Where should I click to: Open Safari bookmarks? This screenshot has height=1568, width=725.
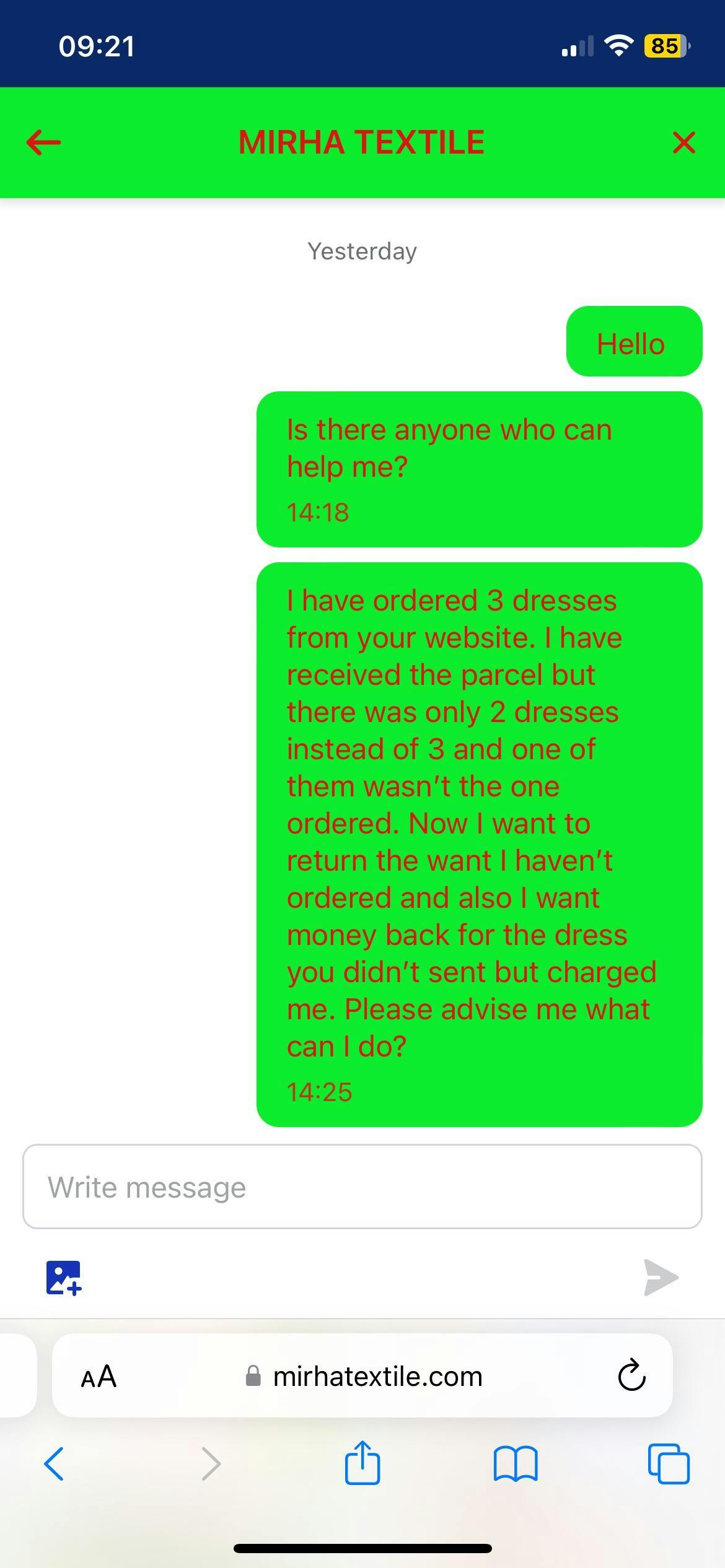[x=516, y=1464]
